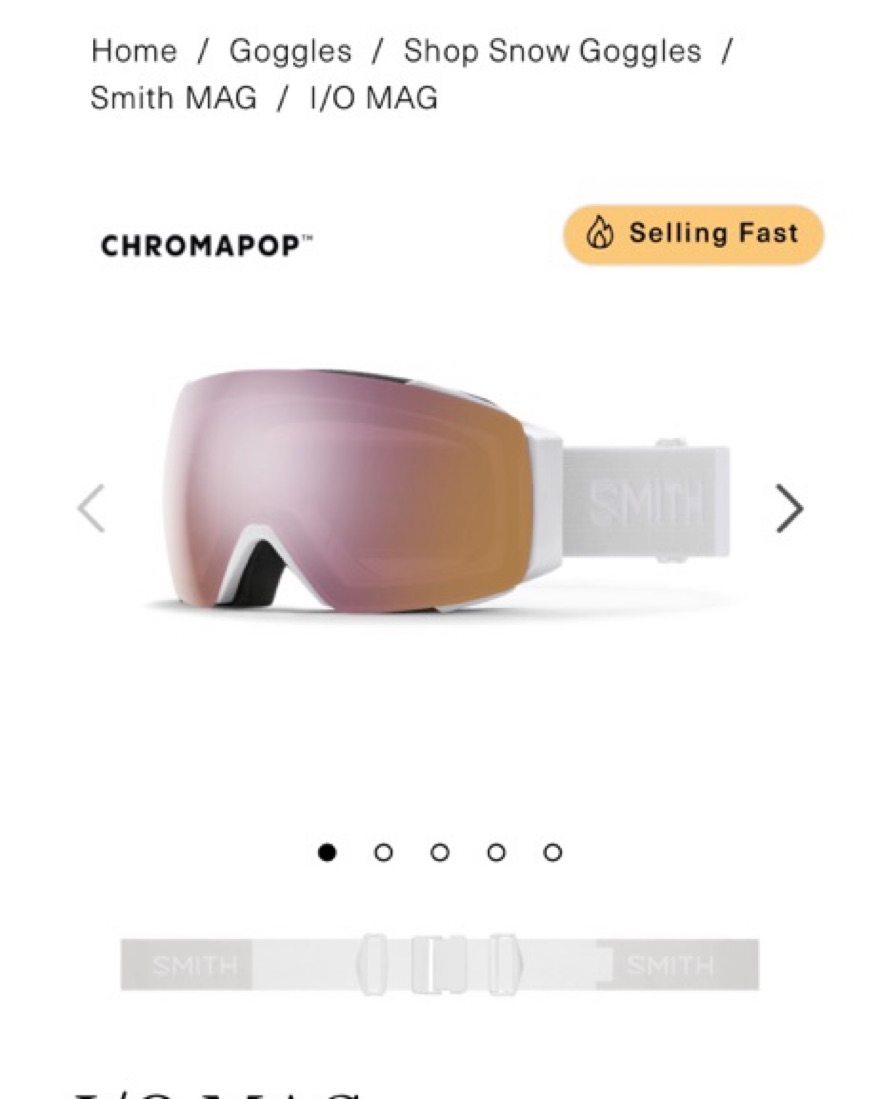The width and height of the screenshot is (880, 1099).
Task: Jump to the fourth image dot
Action: tap(496, 852)
